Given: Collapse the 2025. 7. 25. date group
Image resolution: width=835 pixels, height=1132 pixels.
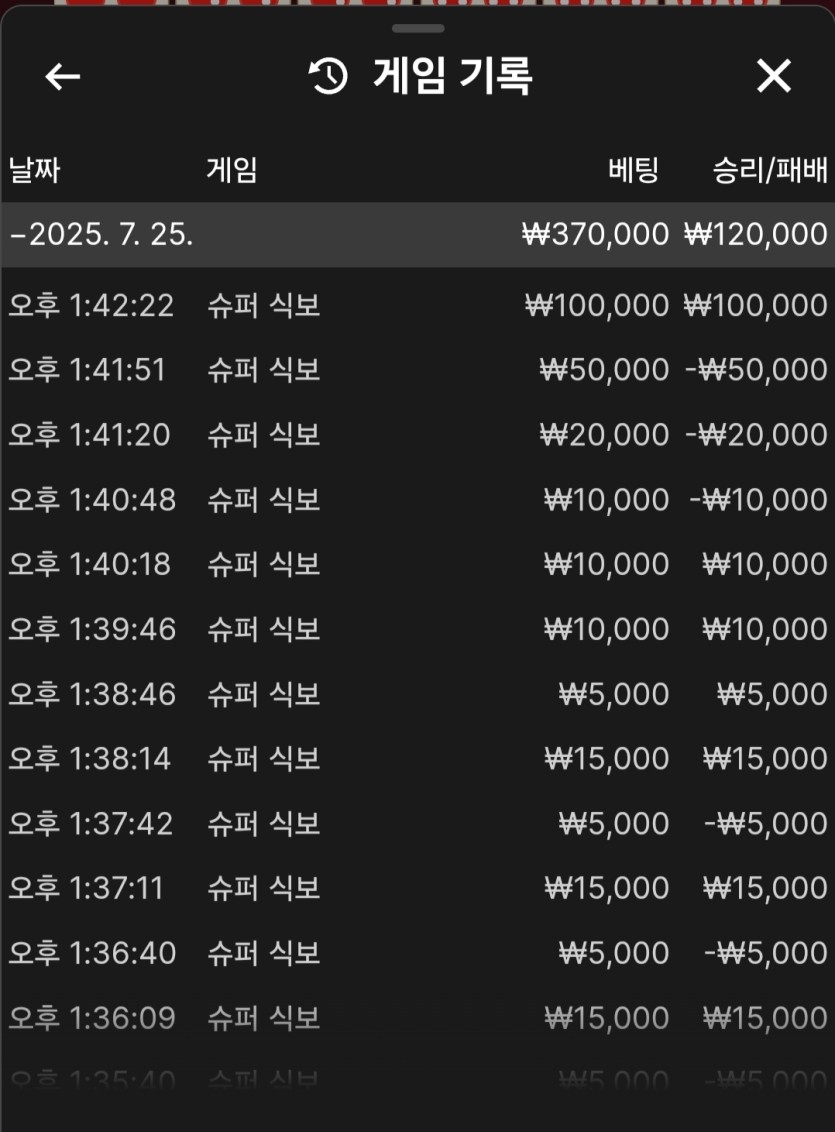Looking at the screenshot, I should click(100, 235).
